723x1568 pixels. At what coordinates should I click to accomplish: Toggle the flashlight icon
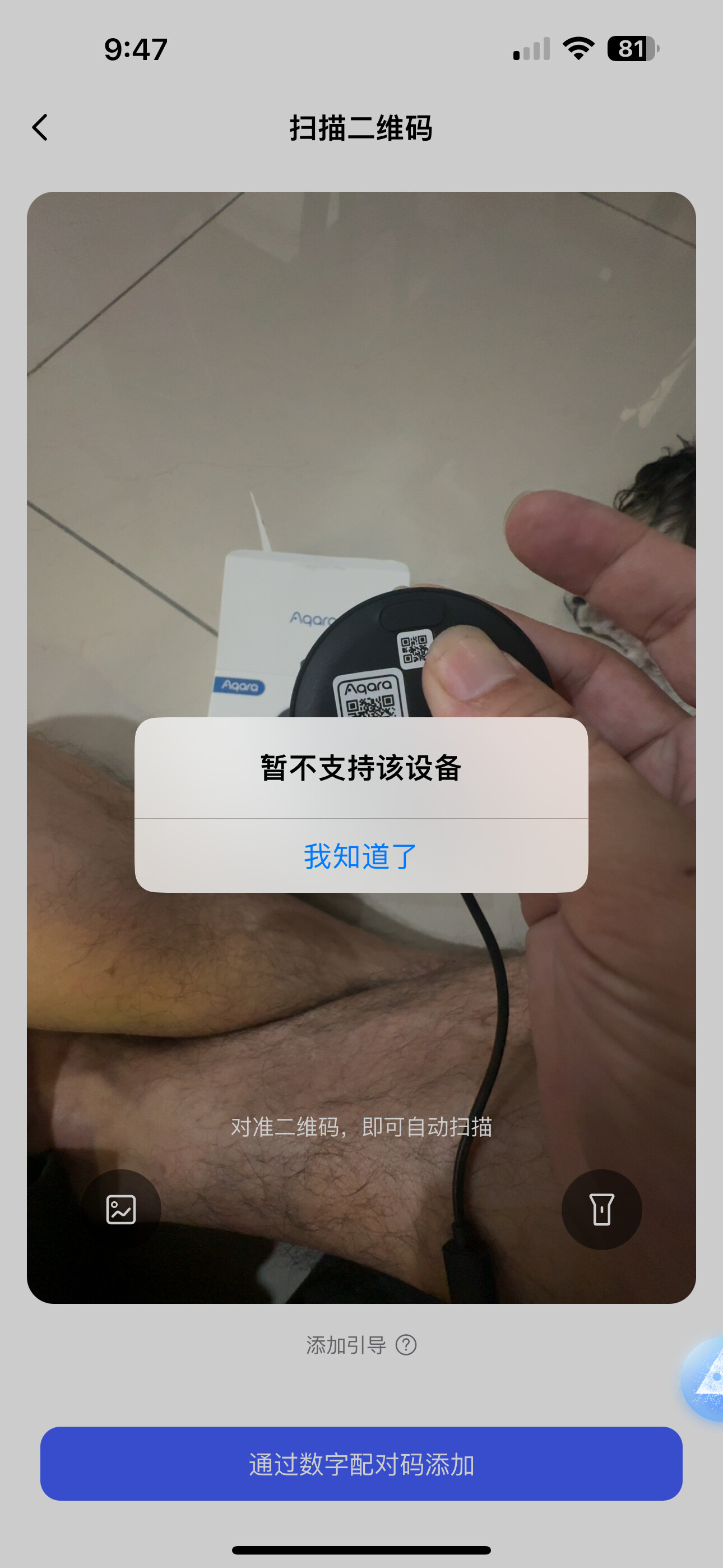point(601,1209)
